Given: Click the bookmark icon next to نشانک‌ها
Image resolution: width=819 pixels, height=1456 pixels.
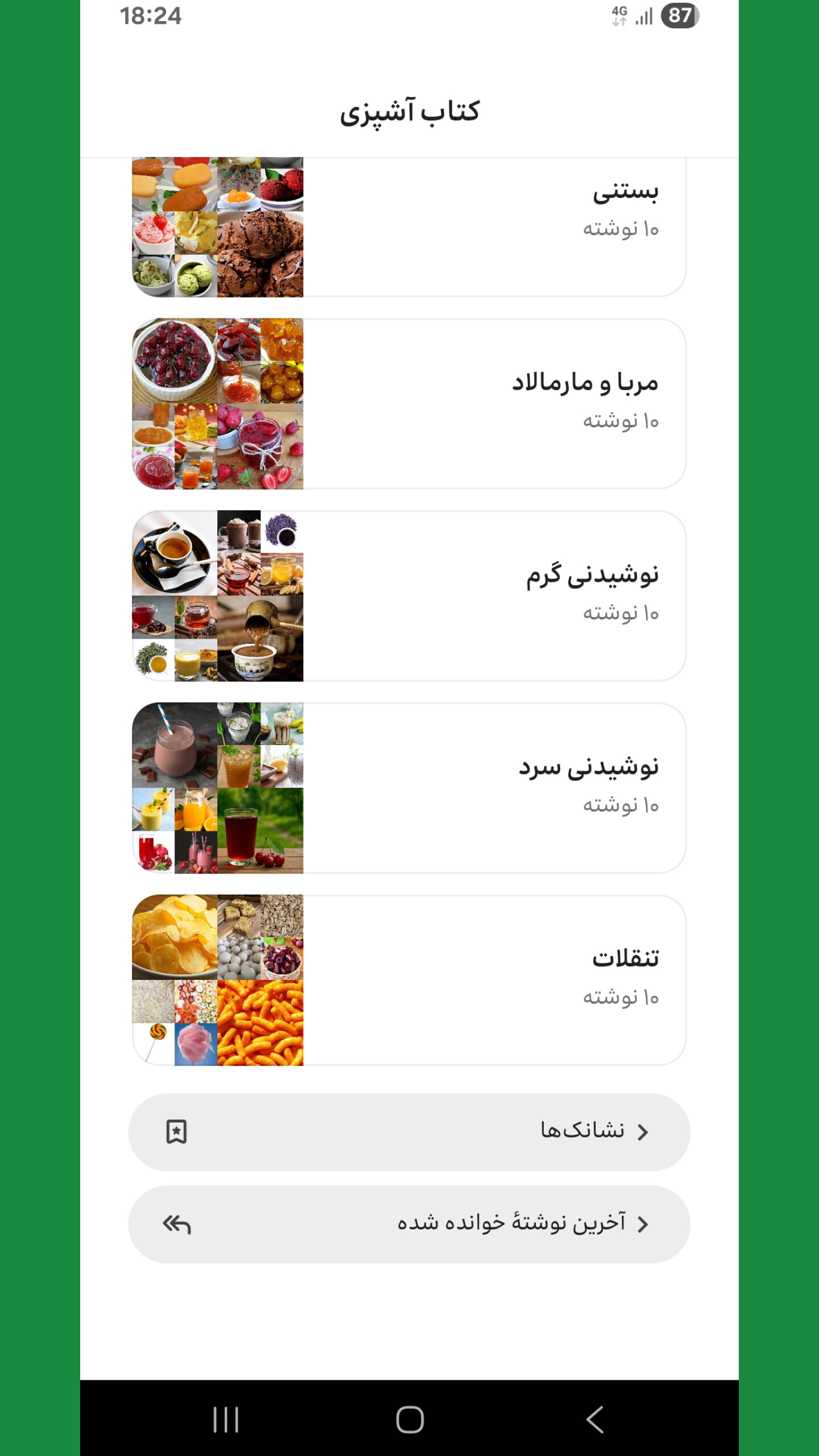Looking at the screenshot, I should [x=177, y=1132].
